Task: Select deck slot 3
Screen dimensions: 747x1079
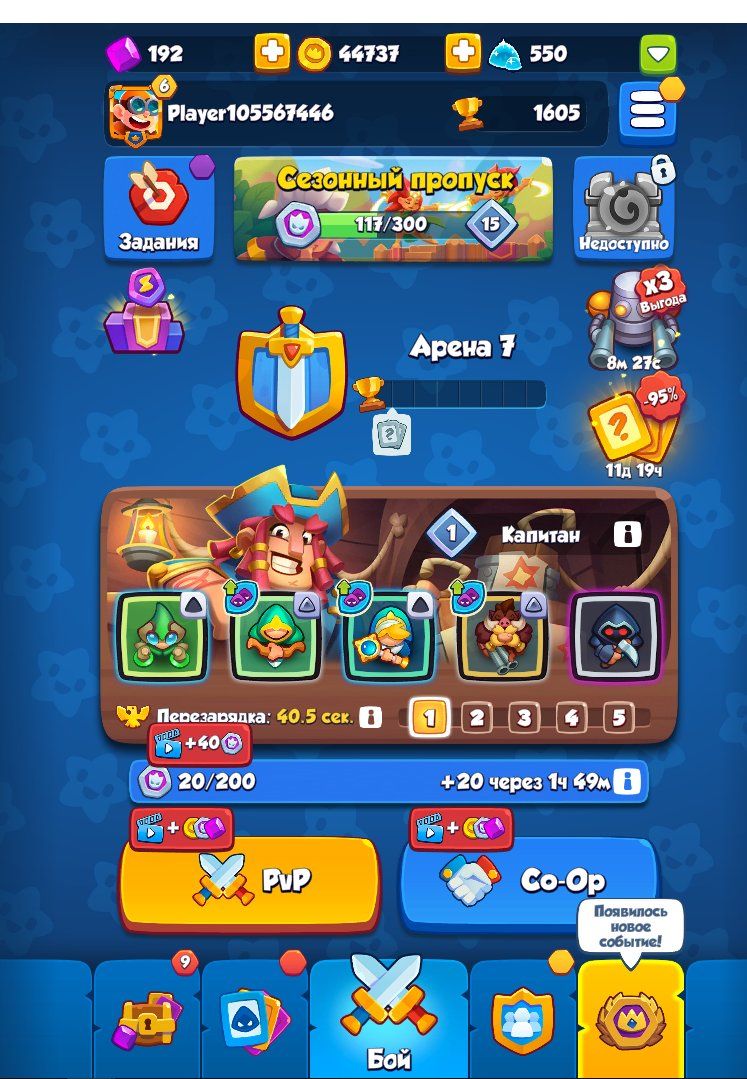Action: coord(524,717)
